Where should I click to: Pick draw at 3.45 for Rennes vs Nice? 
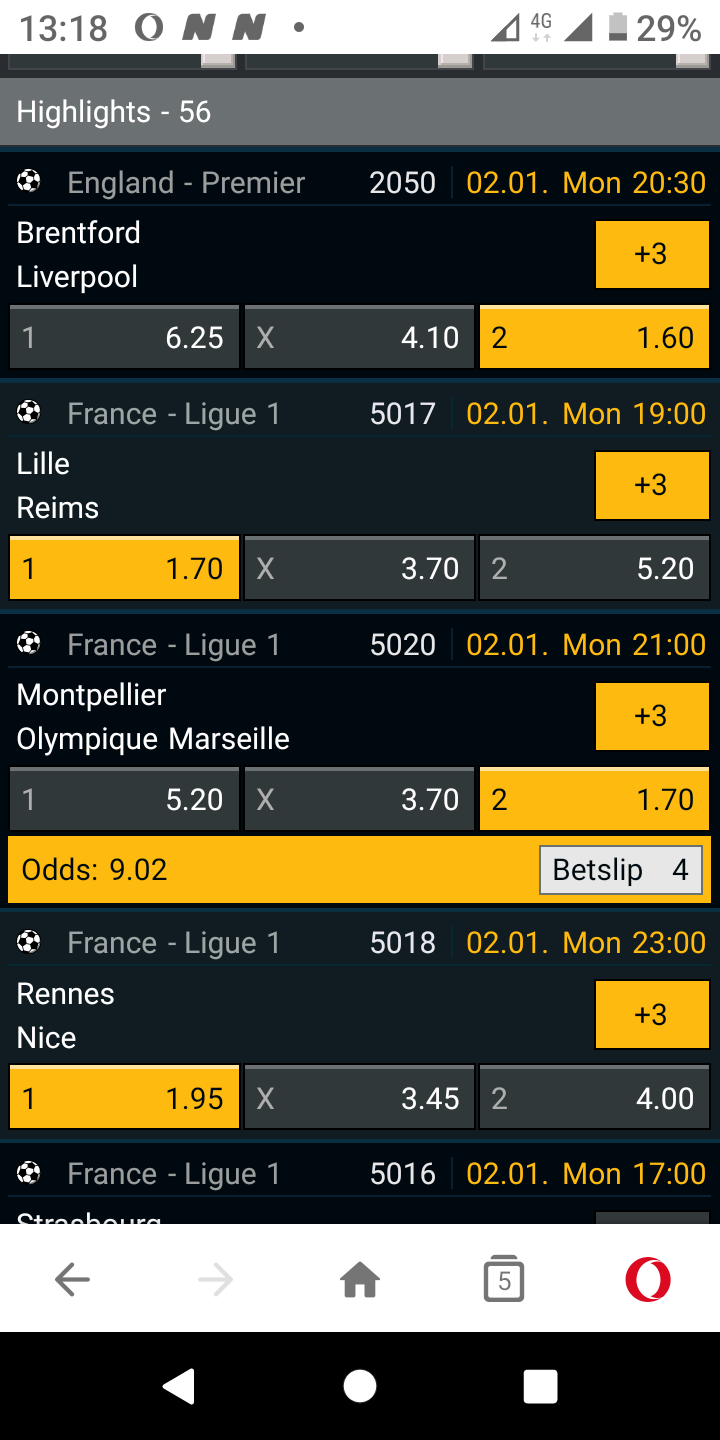[x=360, y=1099]
